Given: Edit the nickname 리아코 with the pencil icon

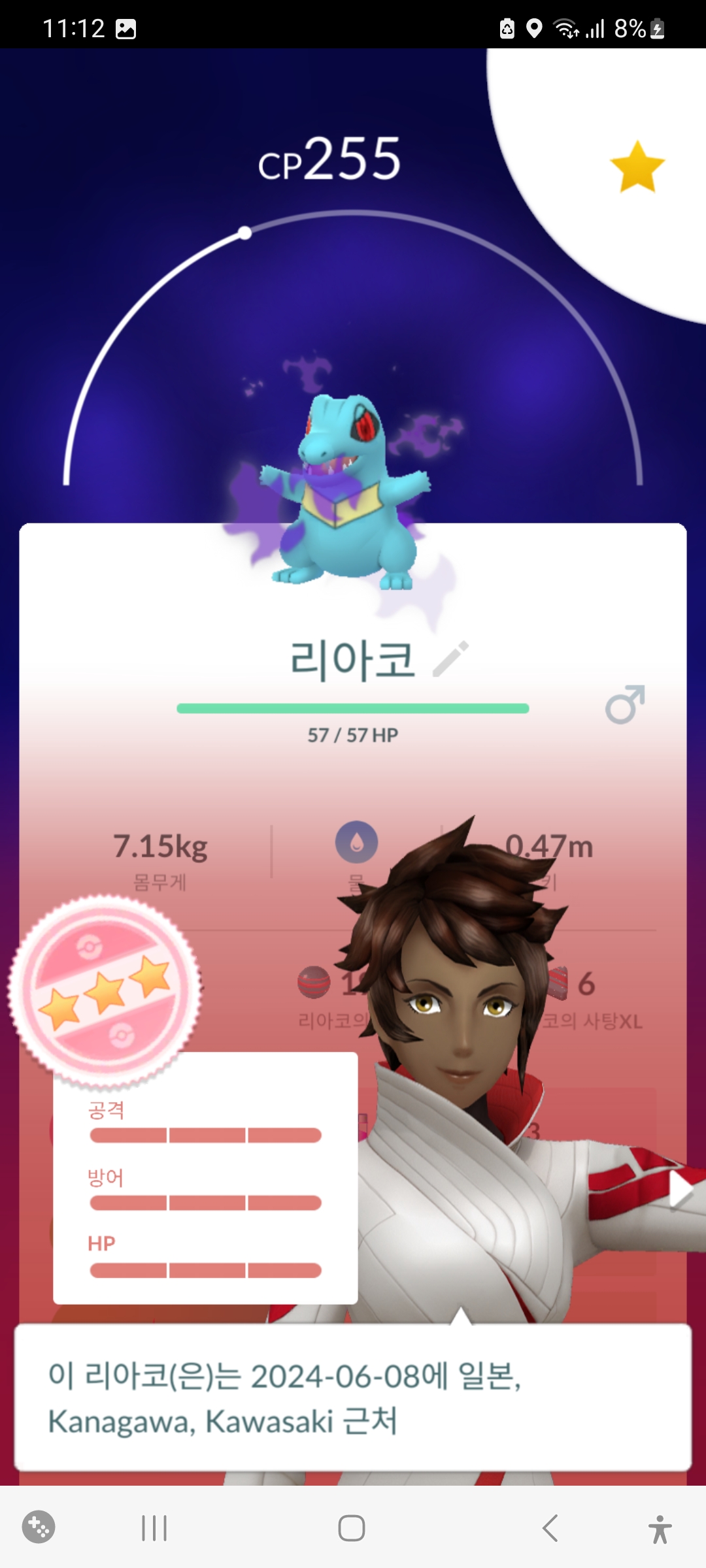Looking at the screenshot, I should pos(451,659).
